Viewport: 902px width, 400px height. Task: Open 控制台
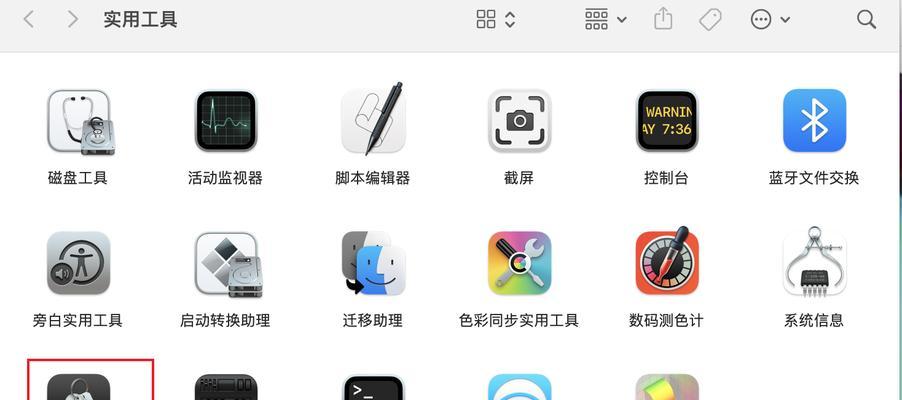point(666,122)
